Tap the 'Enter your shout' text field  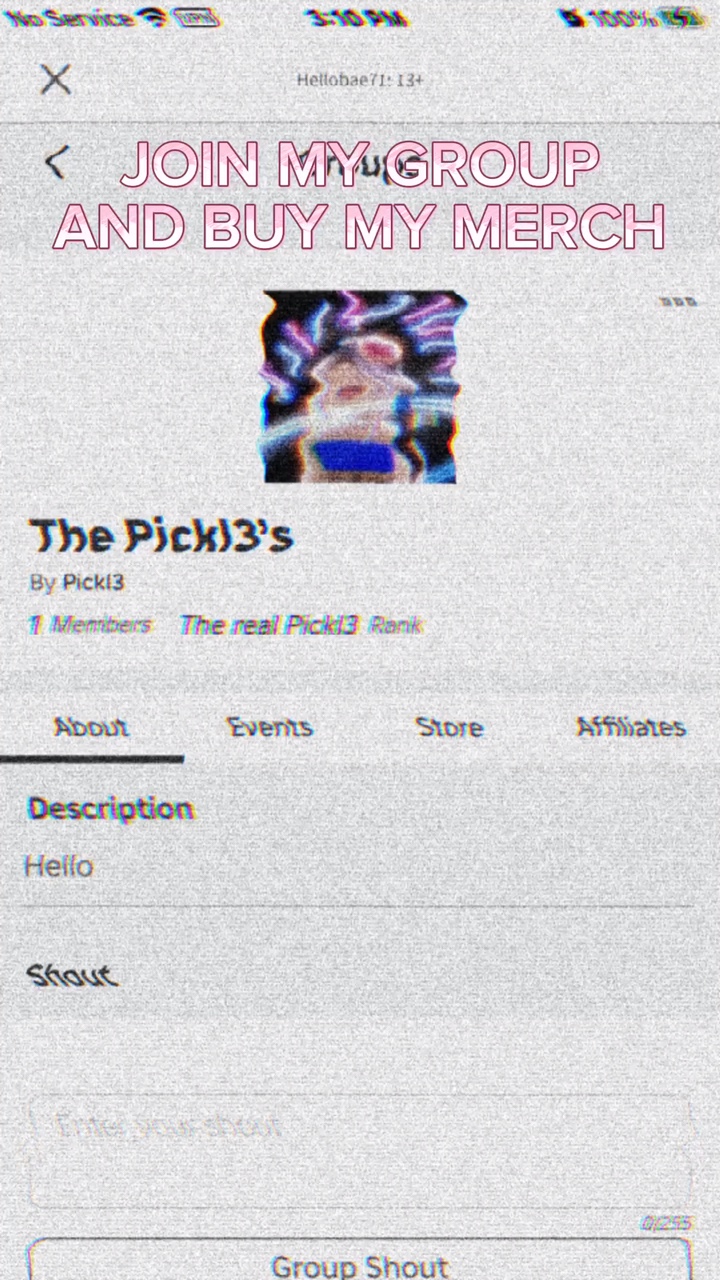coord(360,1143)
